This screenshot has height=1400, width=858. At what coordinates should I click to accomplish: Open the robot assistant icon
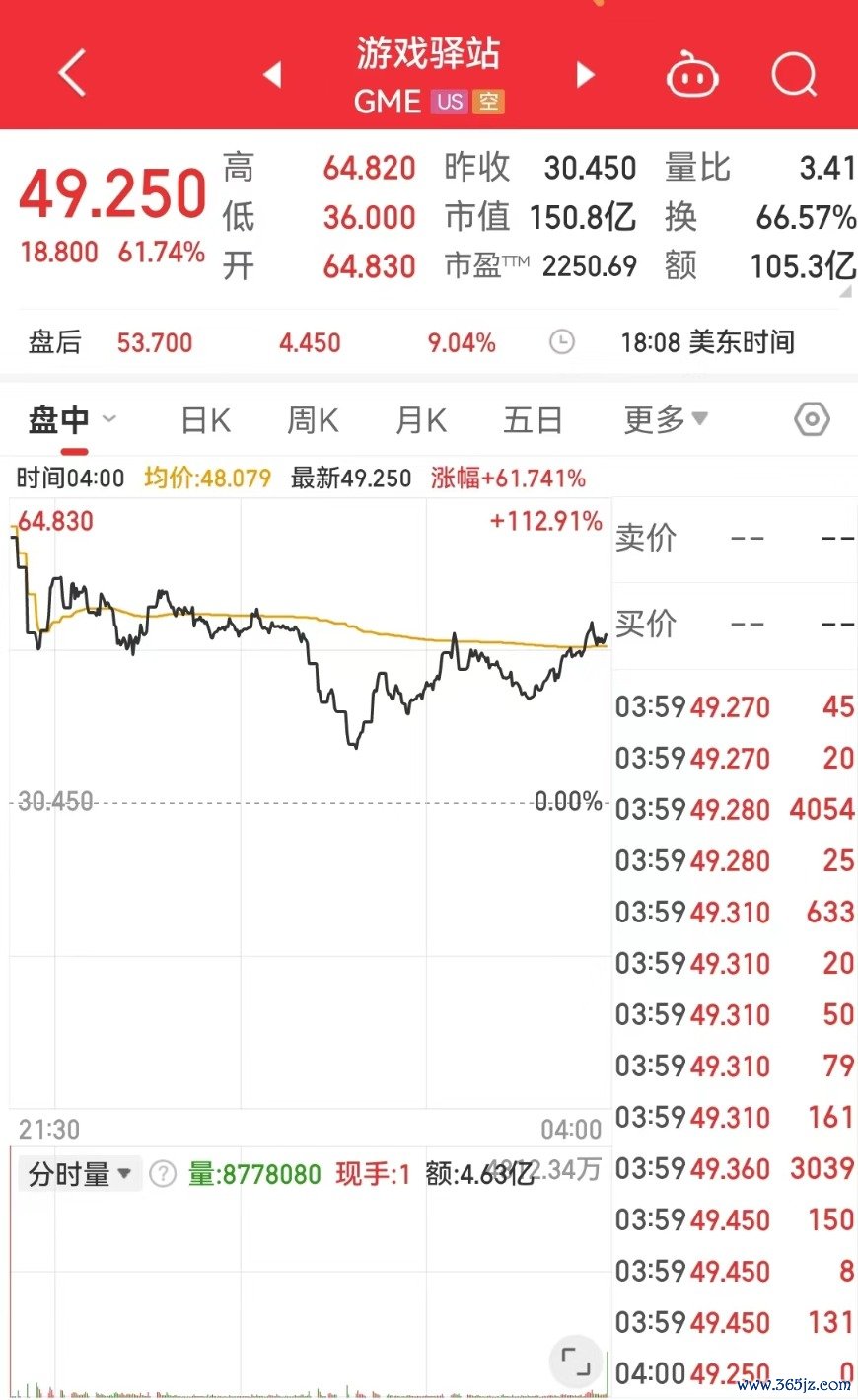coord(692,75)
